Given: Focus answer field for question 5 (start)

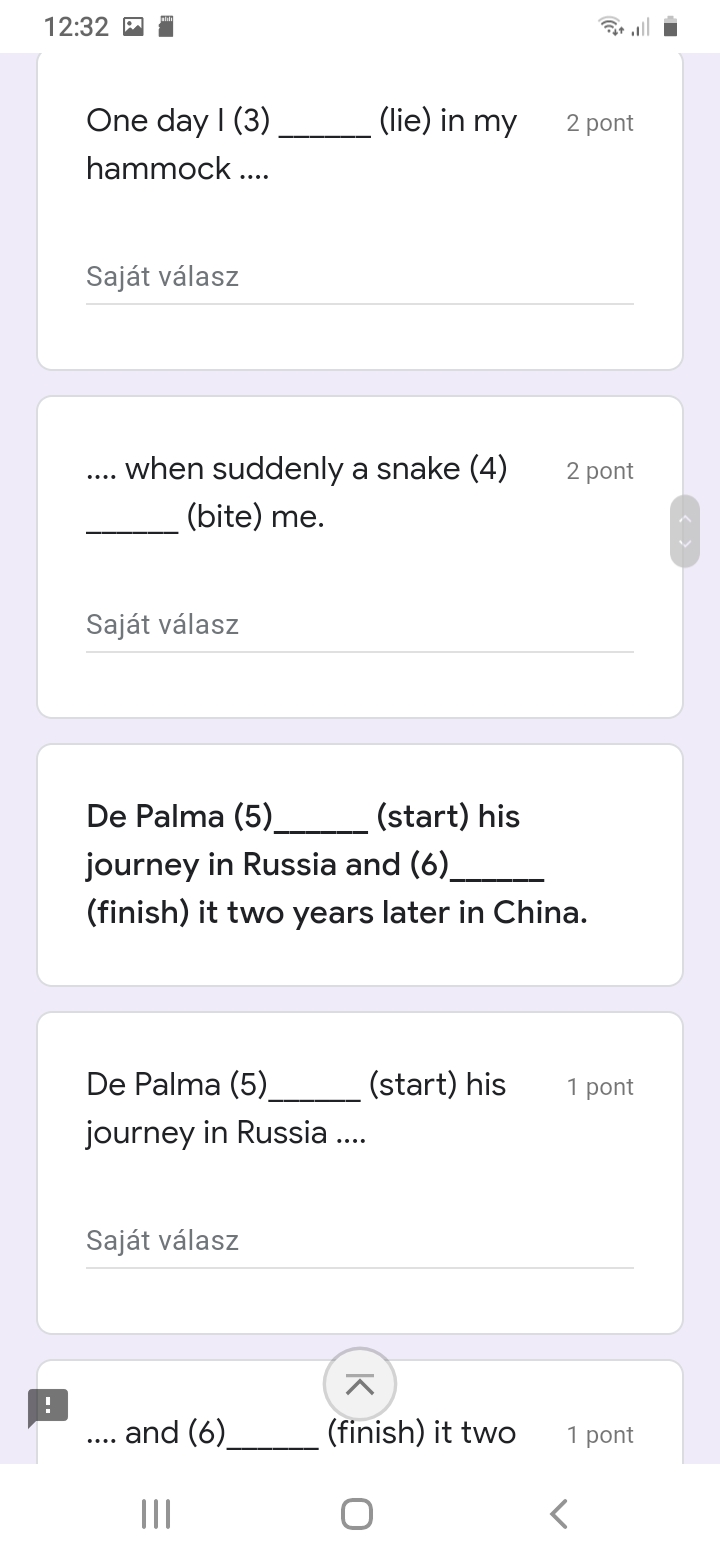Looking at the screenshot, I should click(x=359, y=1241).
